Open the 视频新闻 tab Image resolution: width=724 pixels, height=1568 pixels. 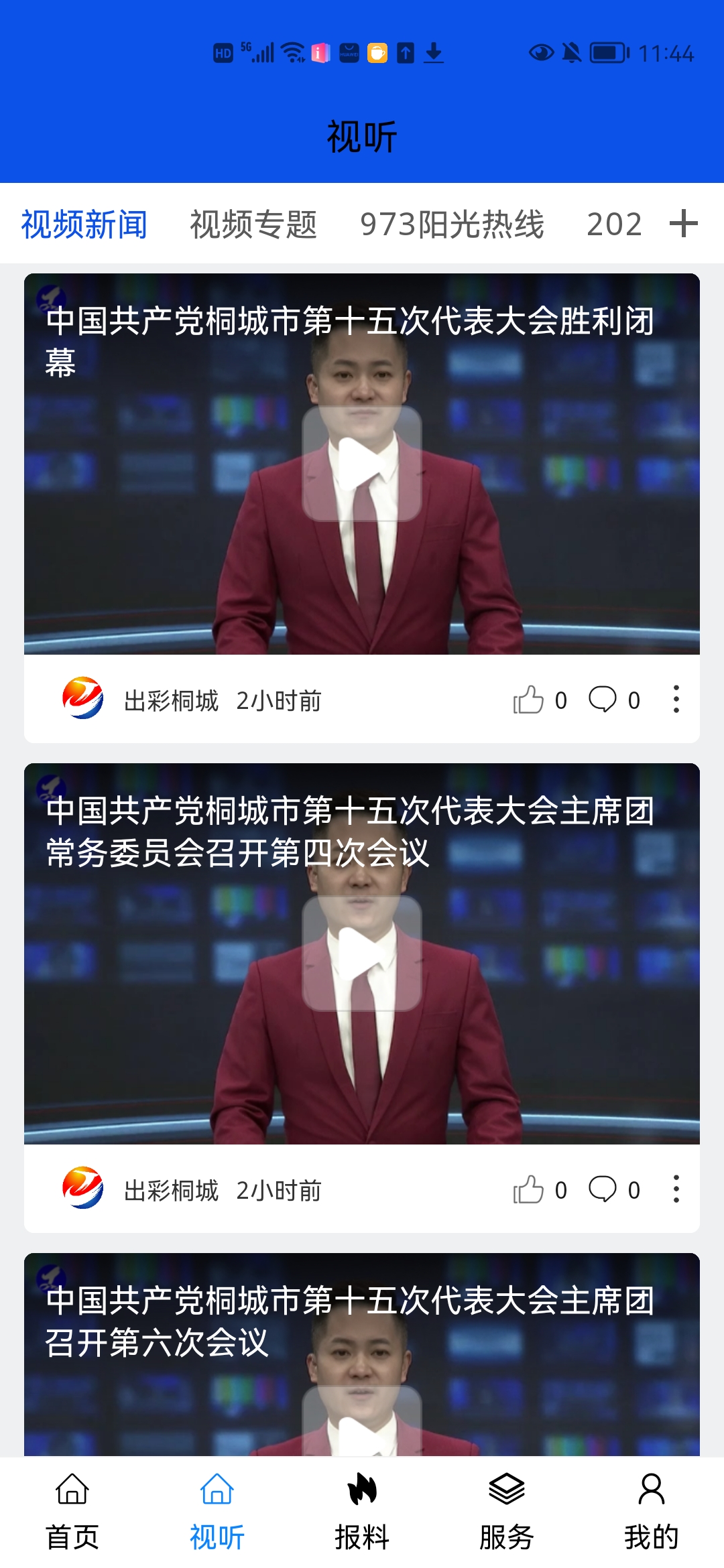[84, 224]
